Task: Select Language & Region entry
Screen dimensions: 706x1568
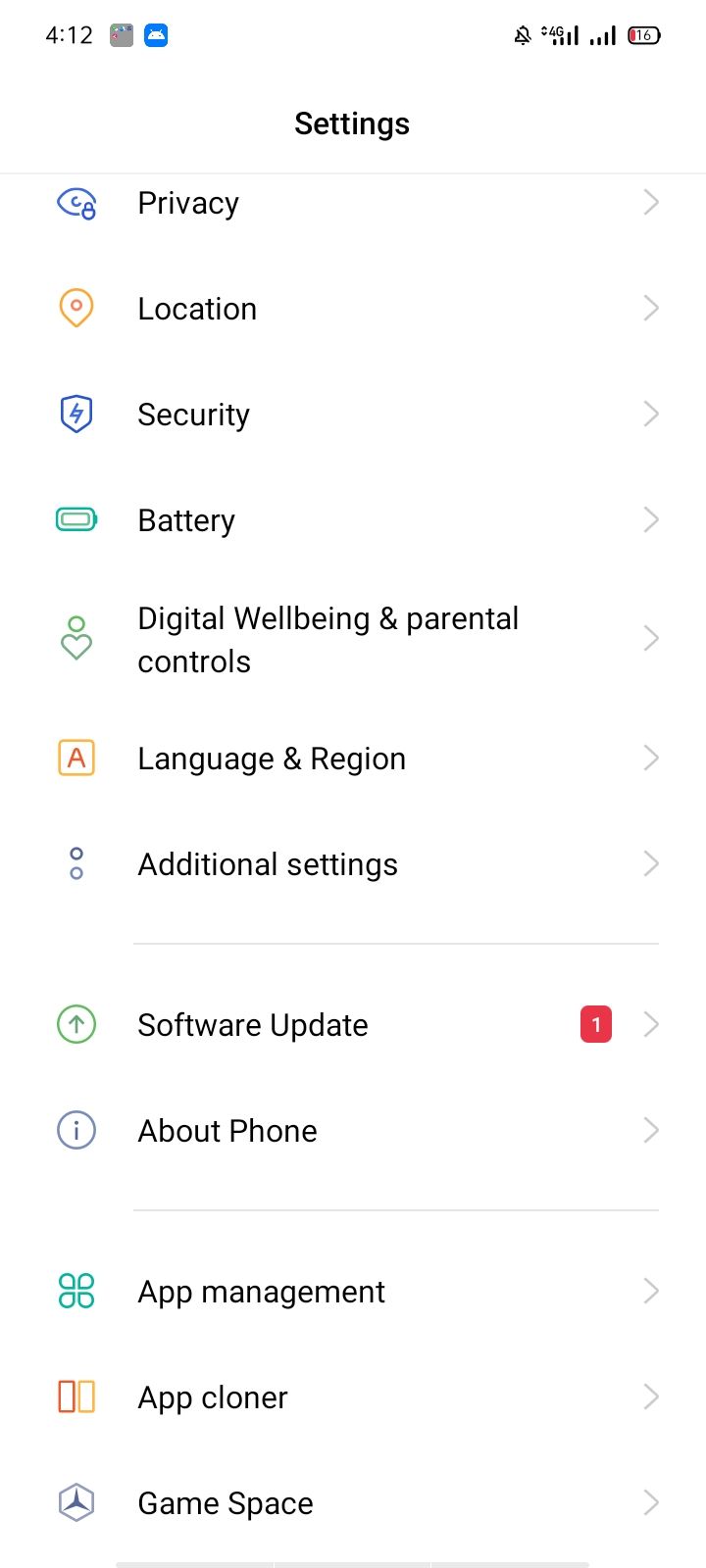Action: pos(353,758)
